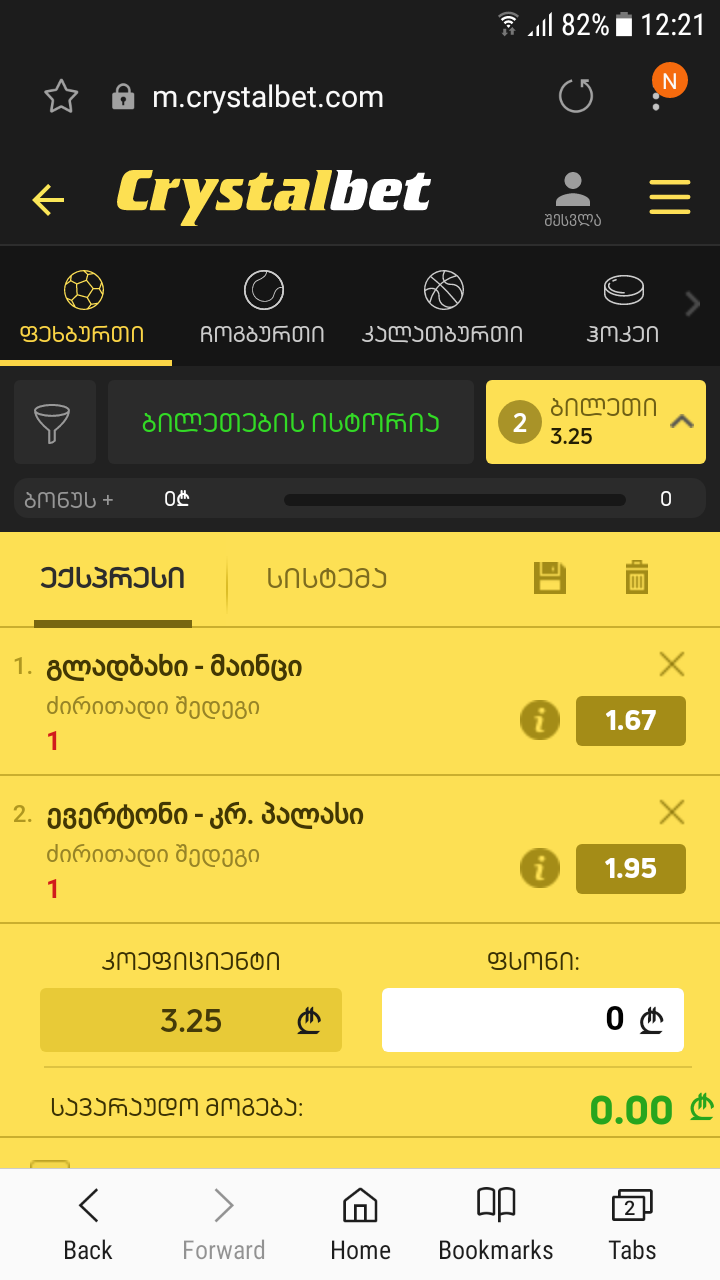The height and width of the screenshot is (1280, 720).
Task: Open the CrystalBet hamburger menu
Action: click(x=670, y=197)
